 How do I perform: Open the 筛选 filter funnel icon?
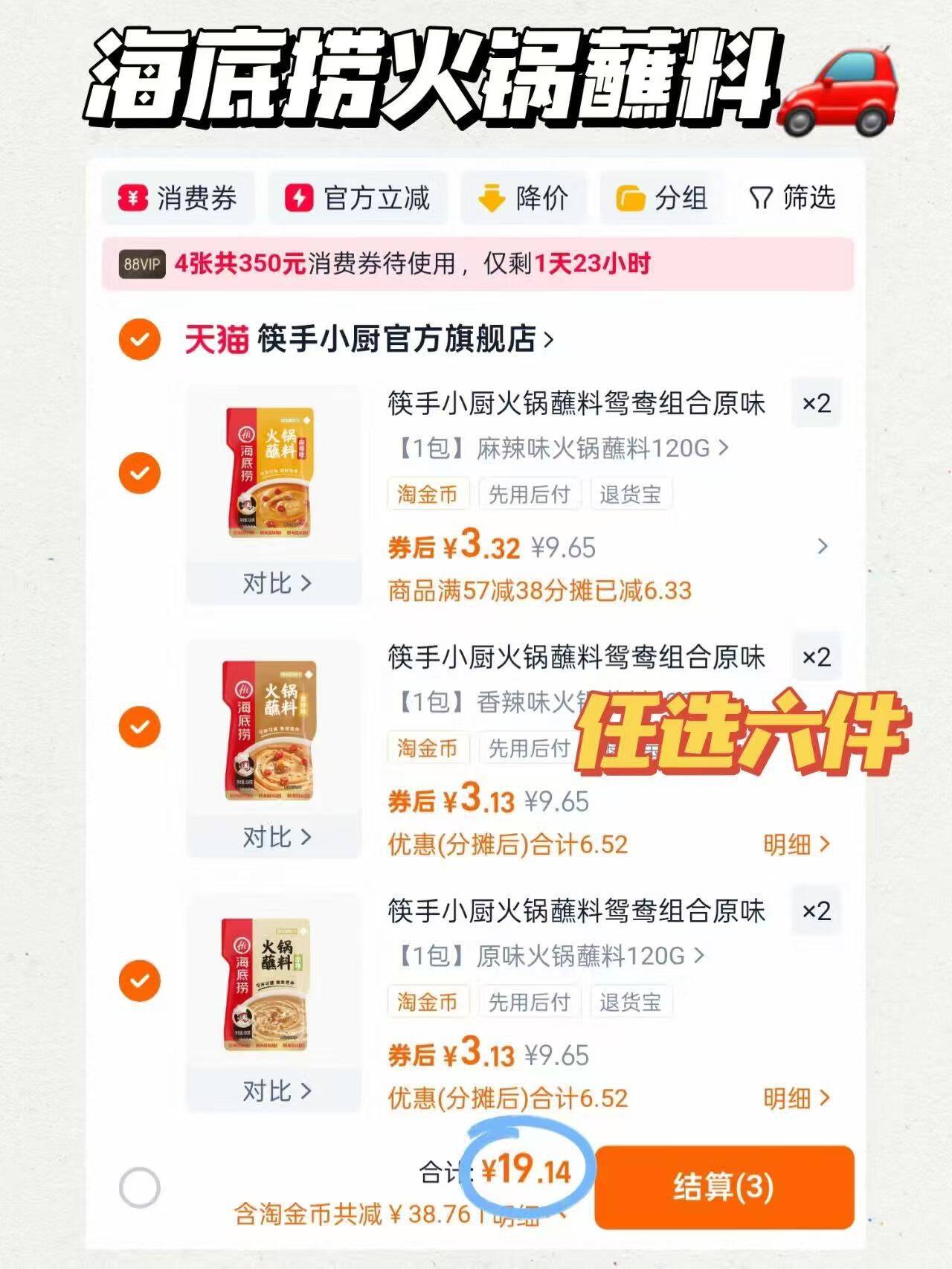coord(759,197)
